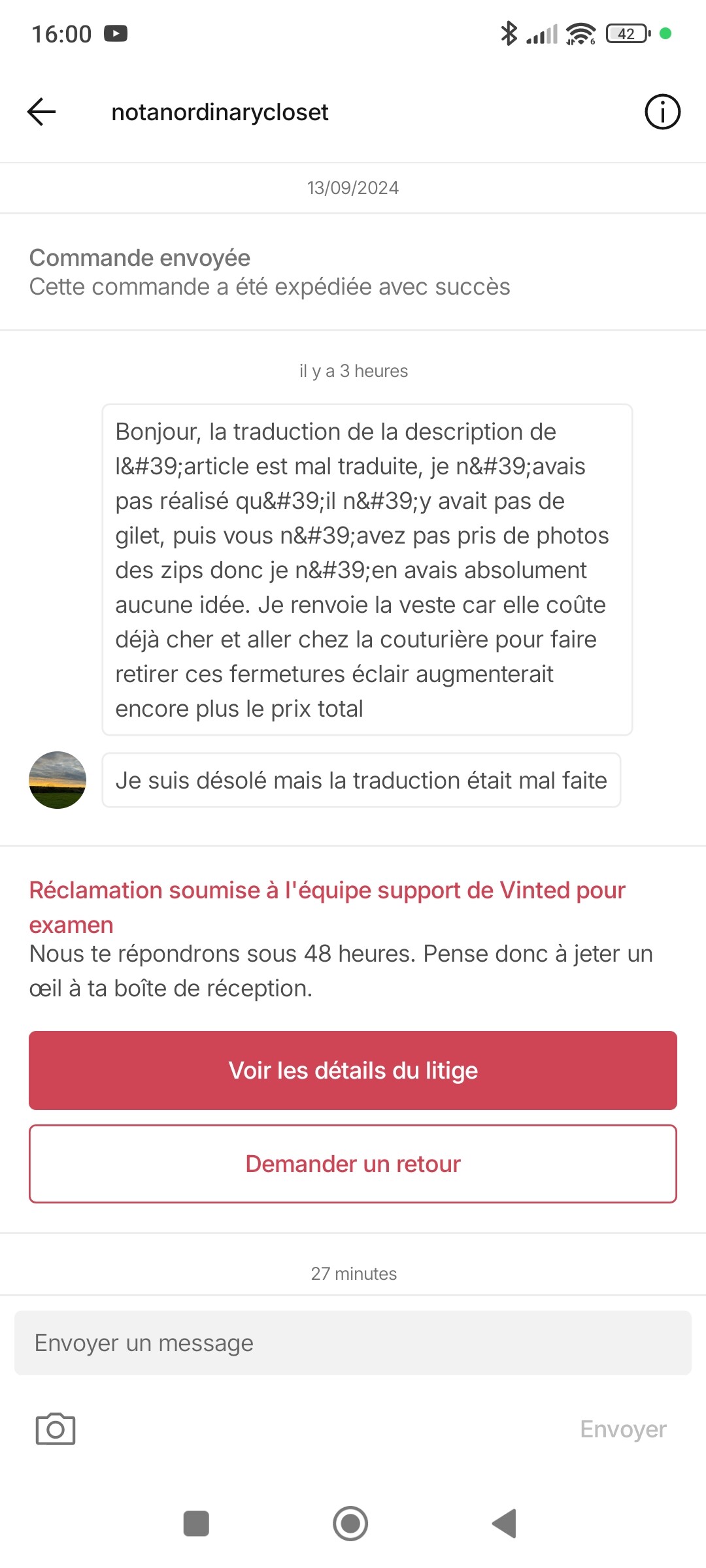Focus the 'Envoyer un message' field

[353, 1343]
